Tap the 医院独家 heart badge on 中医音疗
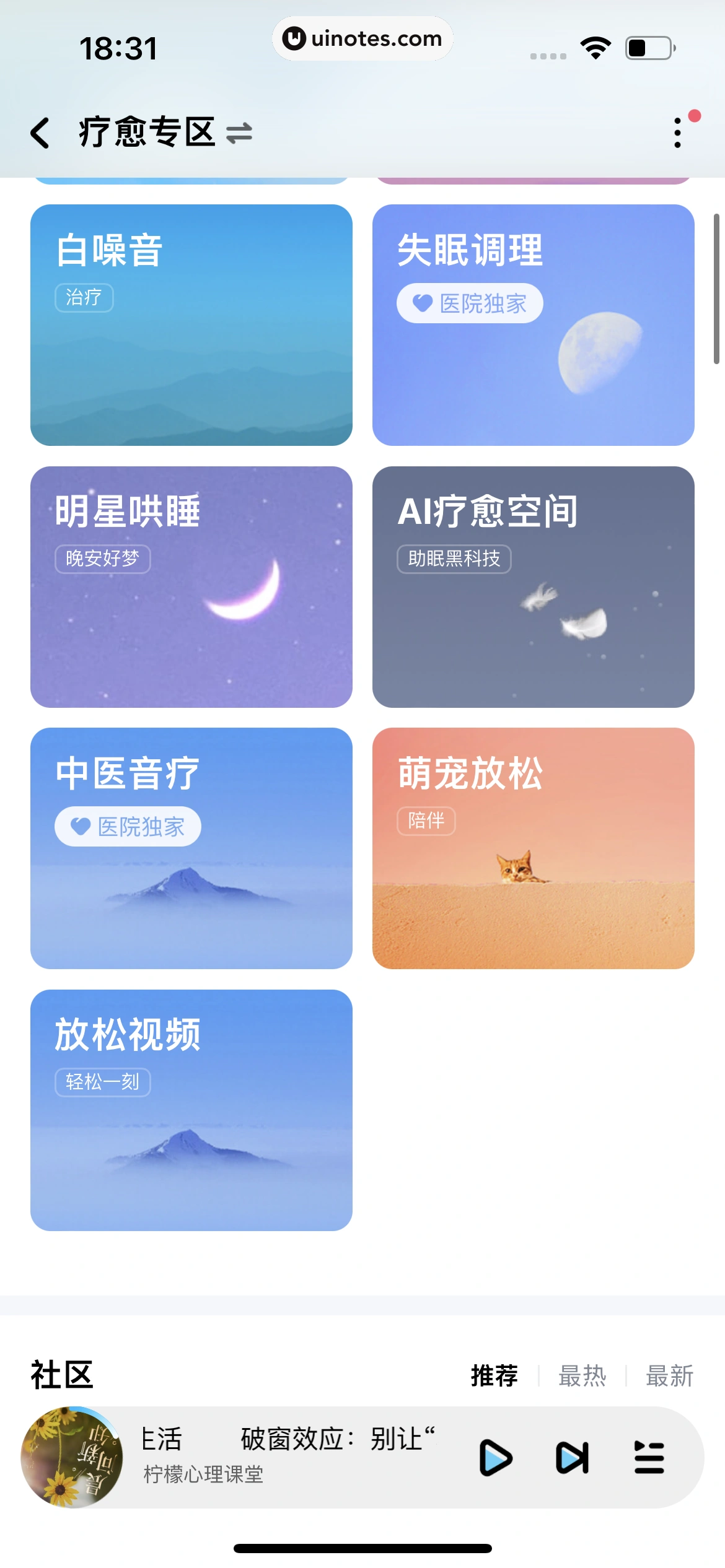 128,826
